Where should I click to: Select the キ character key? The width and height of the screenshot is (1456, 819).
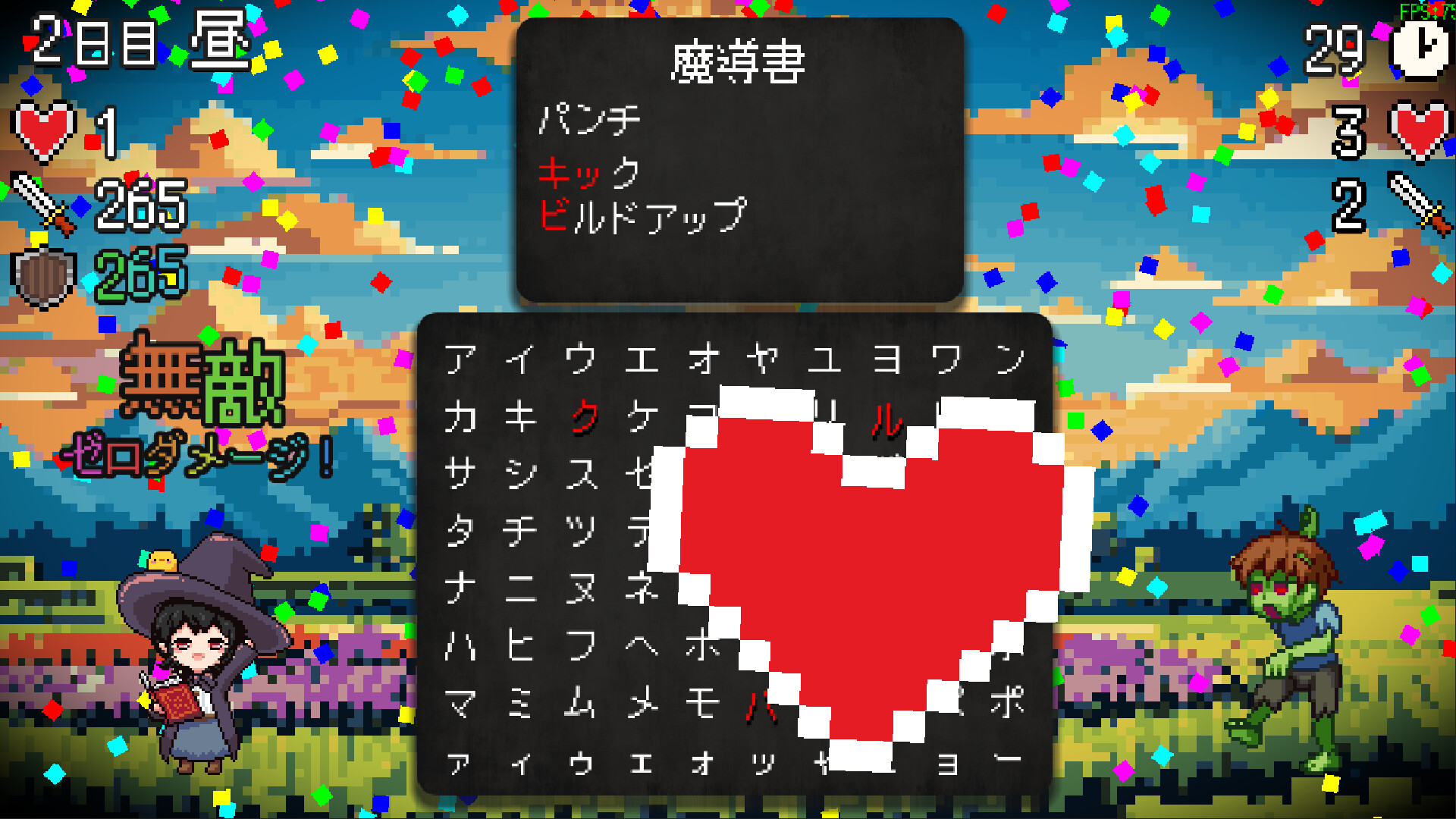(x=520, y=416)
